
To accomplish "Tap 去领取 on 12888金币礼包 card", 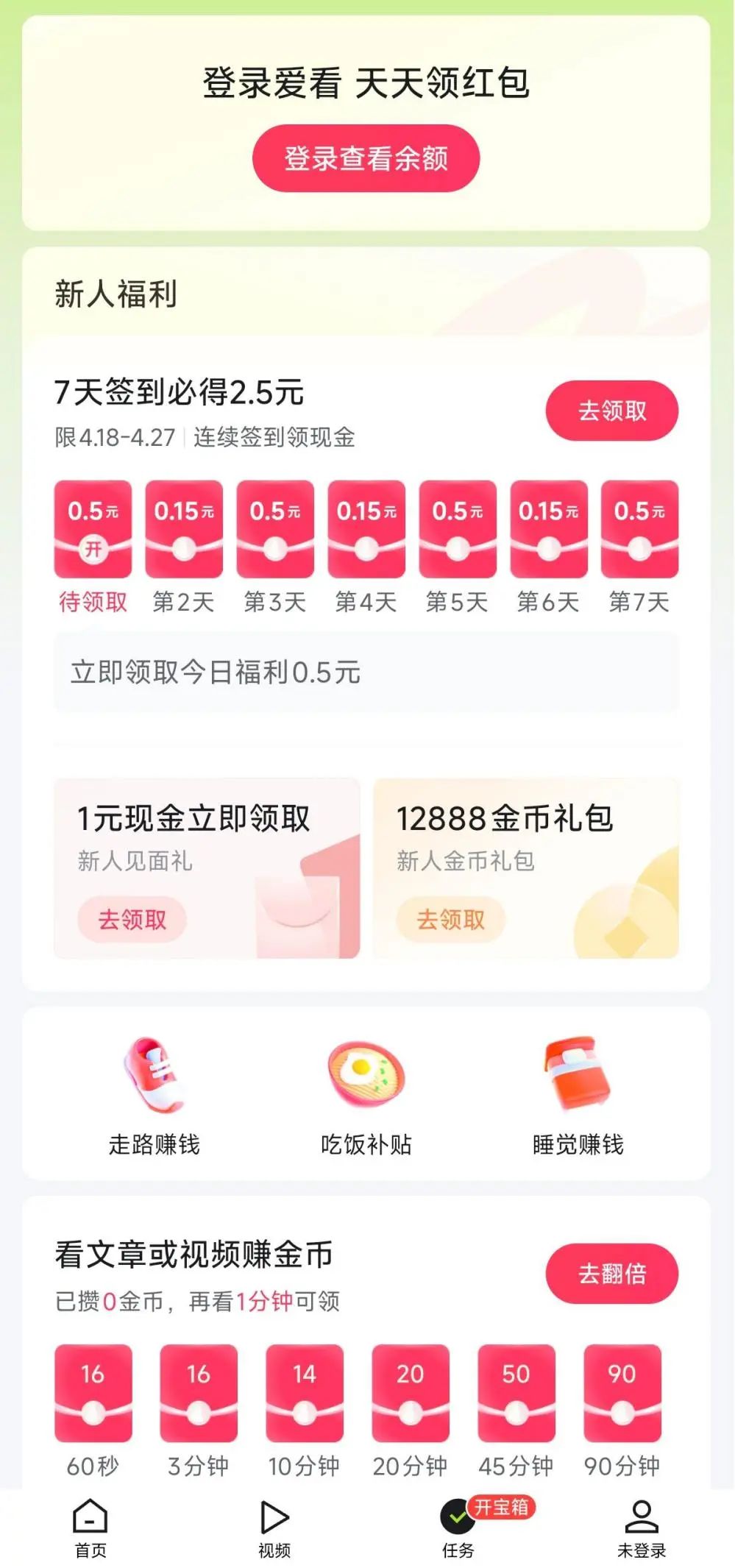I will (x=451, y=919).
